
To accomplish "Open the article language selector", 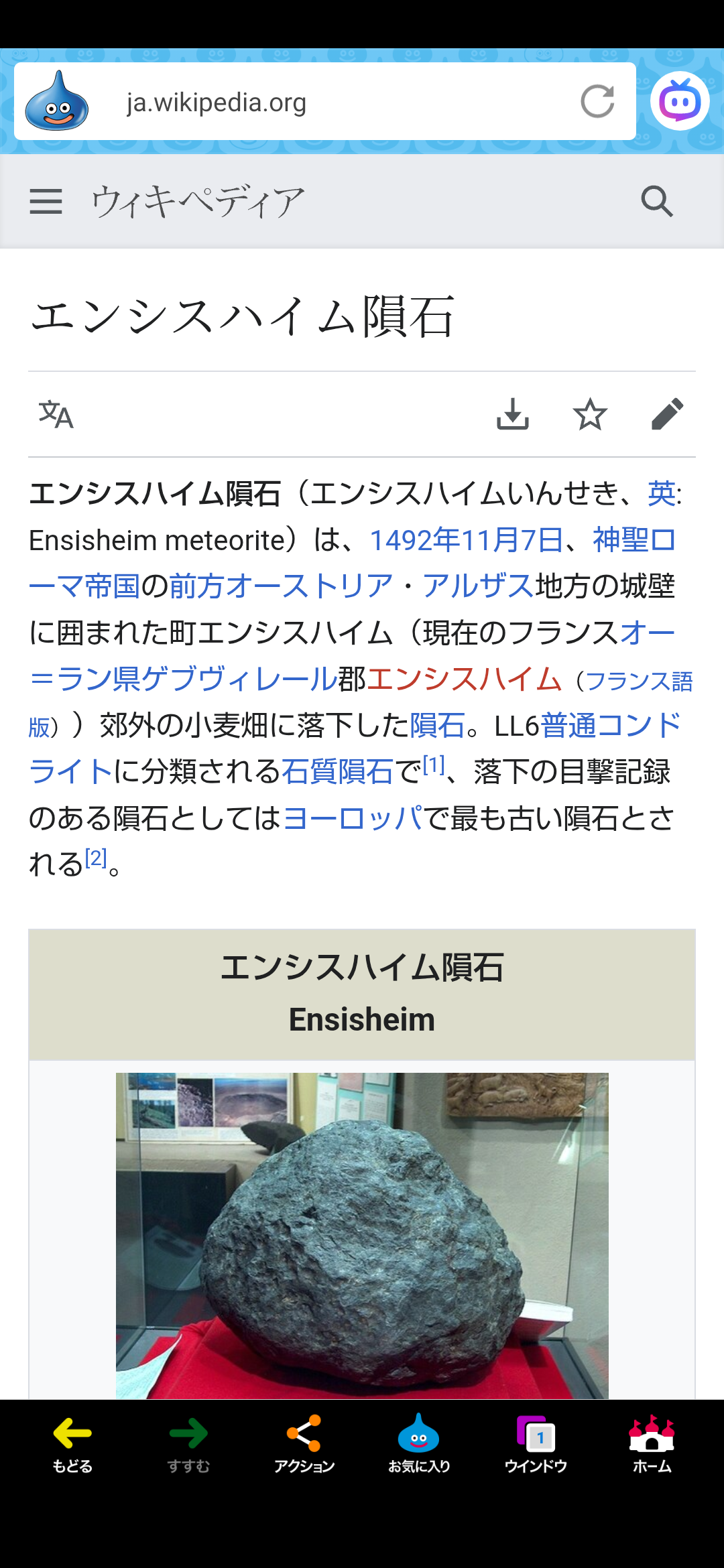I will (x=56, y=414).
